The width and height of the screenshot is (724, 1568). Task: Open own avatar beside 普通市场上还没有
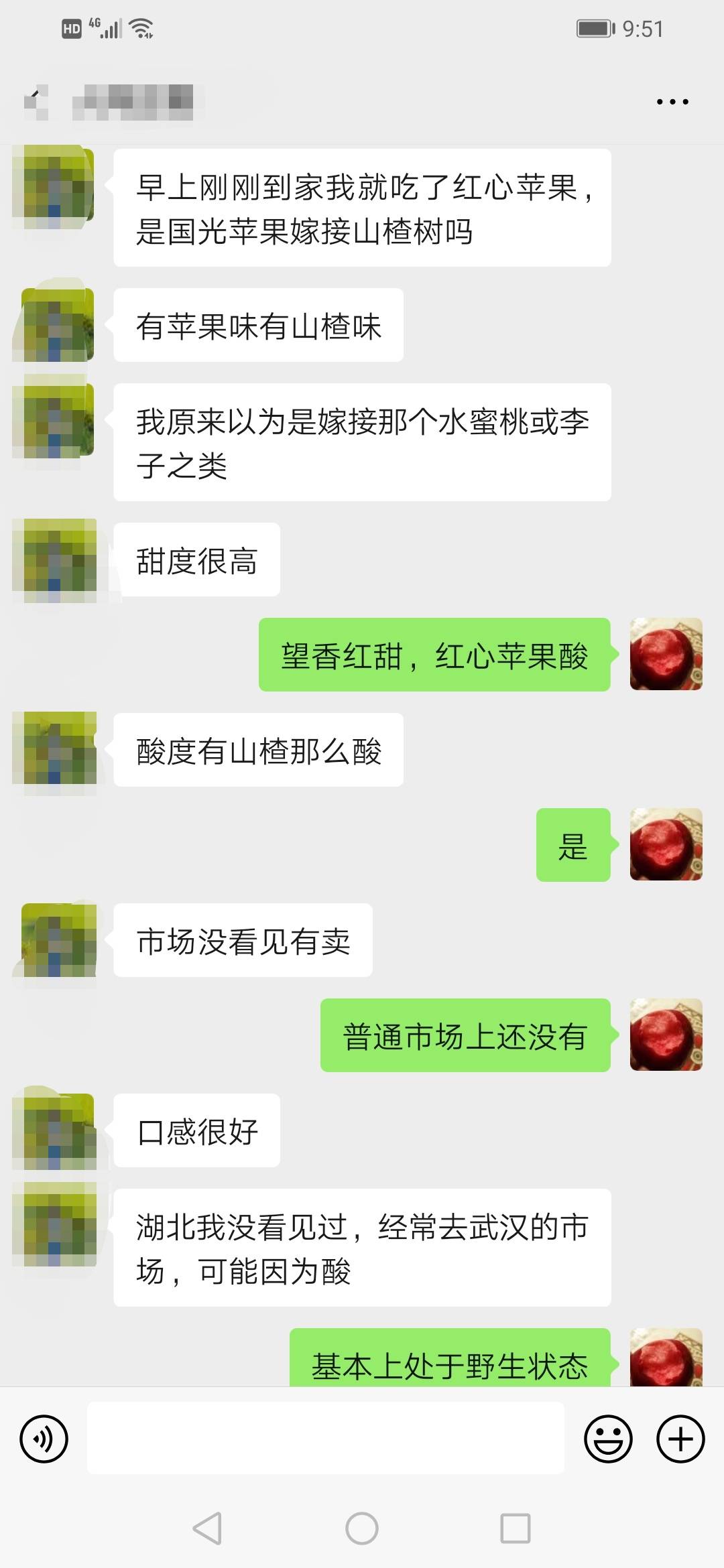[666, 1035]
